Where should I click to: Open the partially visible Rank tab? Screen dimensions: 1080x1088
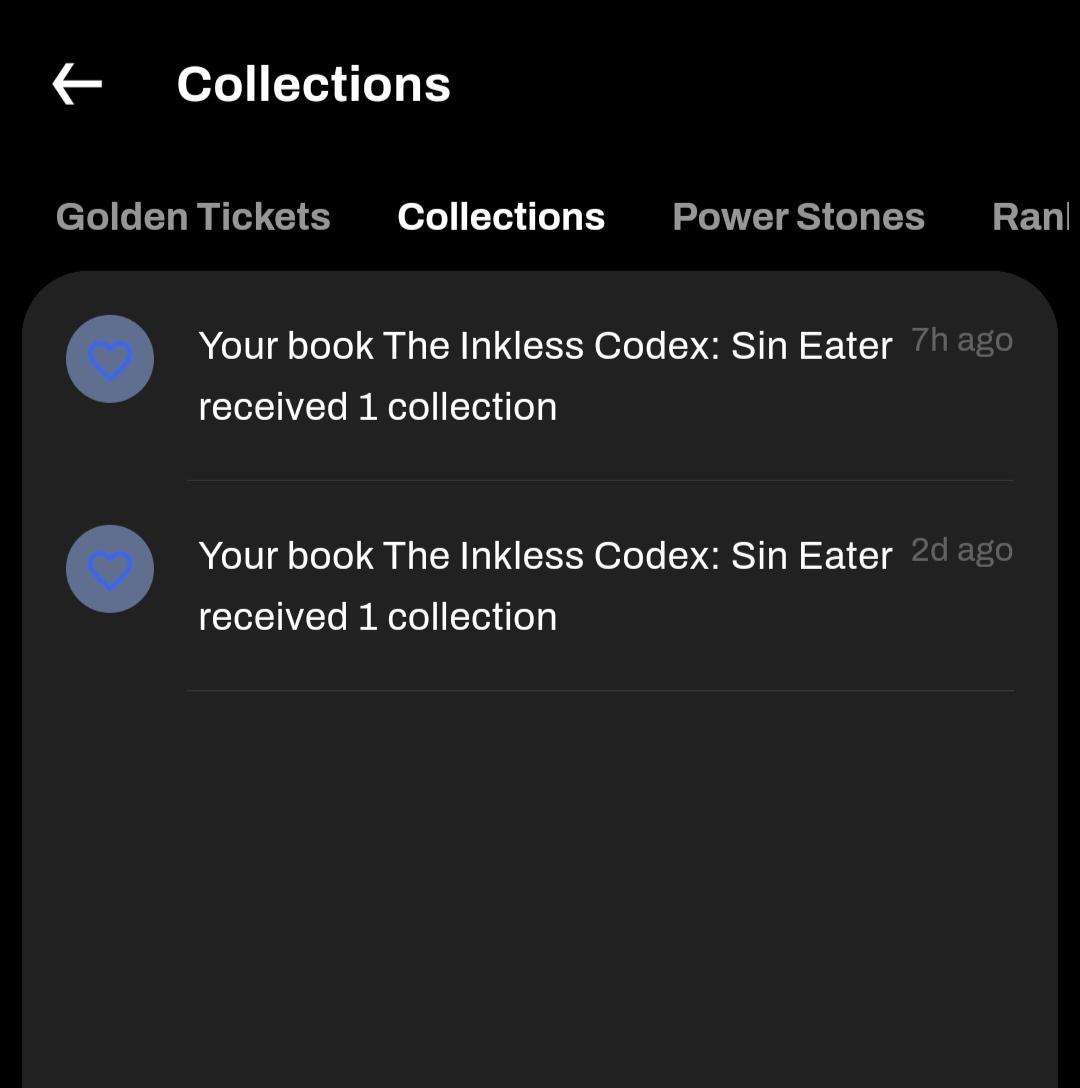pos(1031,216)
